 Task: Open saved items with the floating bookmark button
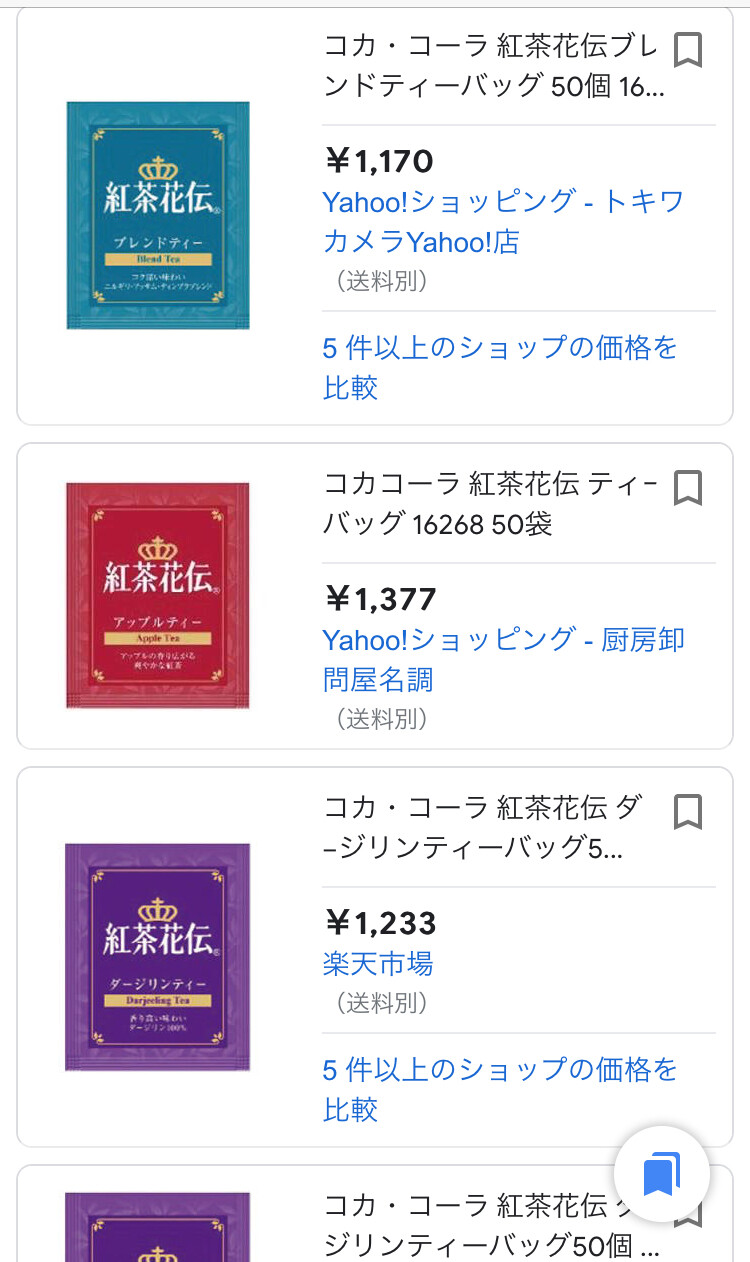[x=661, y=1174]
